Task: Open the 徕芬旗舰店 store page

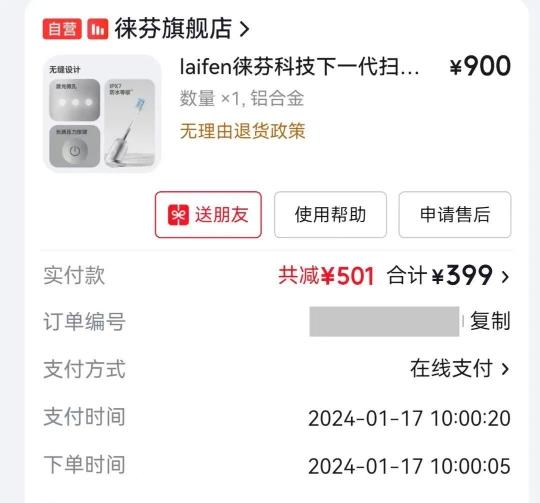Action: click(182, 29)
